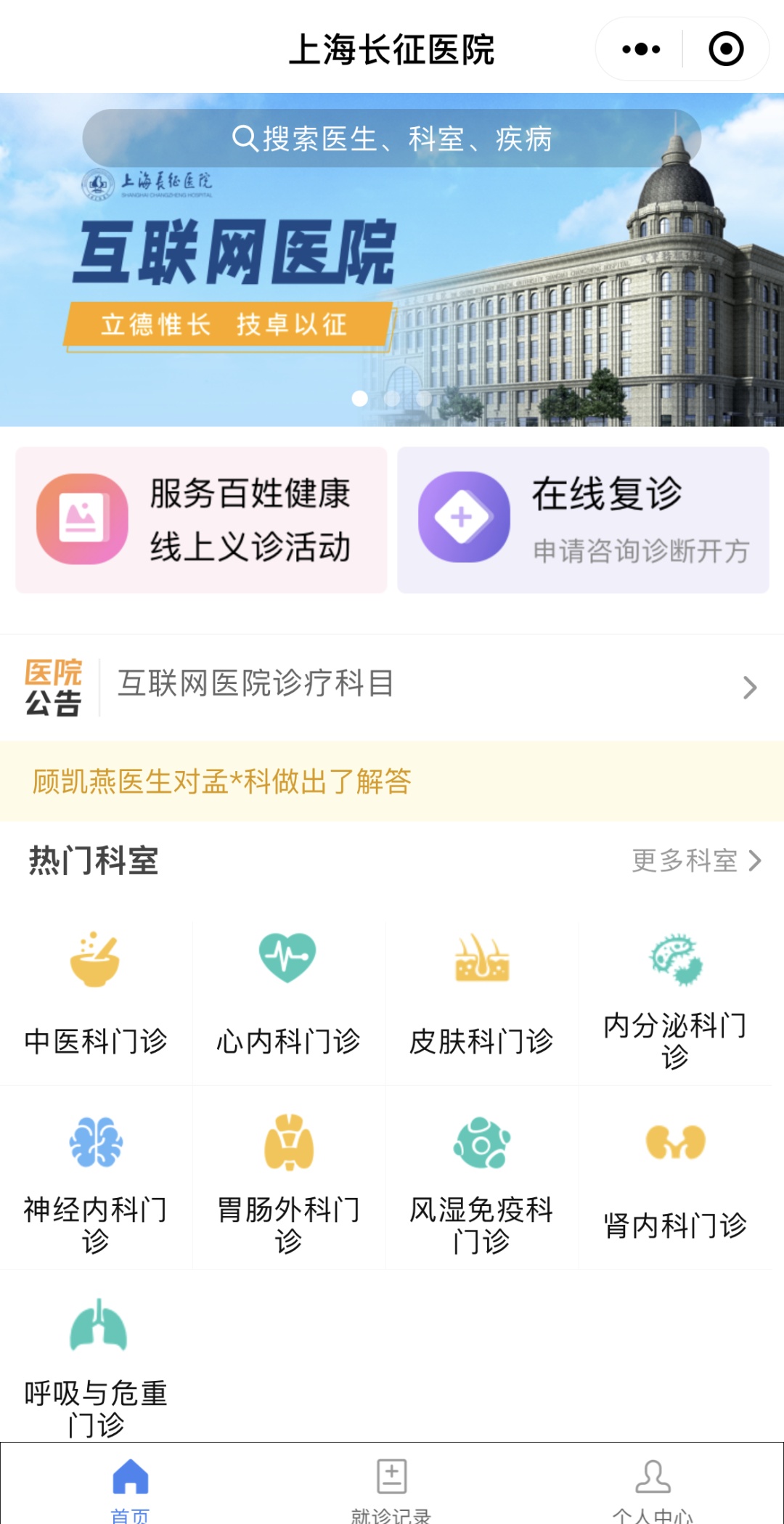The height and width of the screenshot is (1524, 784).
Task: Go to the 首页 tab
Action: (131, 1488)
